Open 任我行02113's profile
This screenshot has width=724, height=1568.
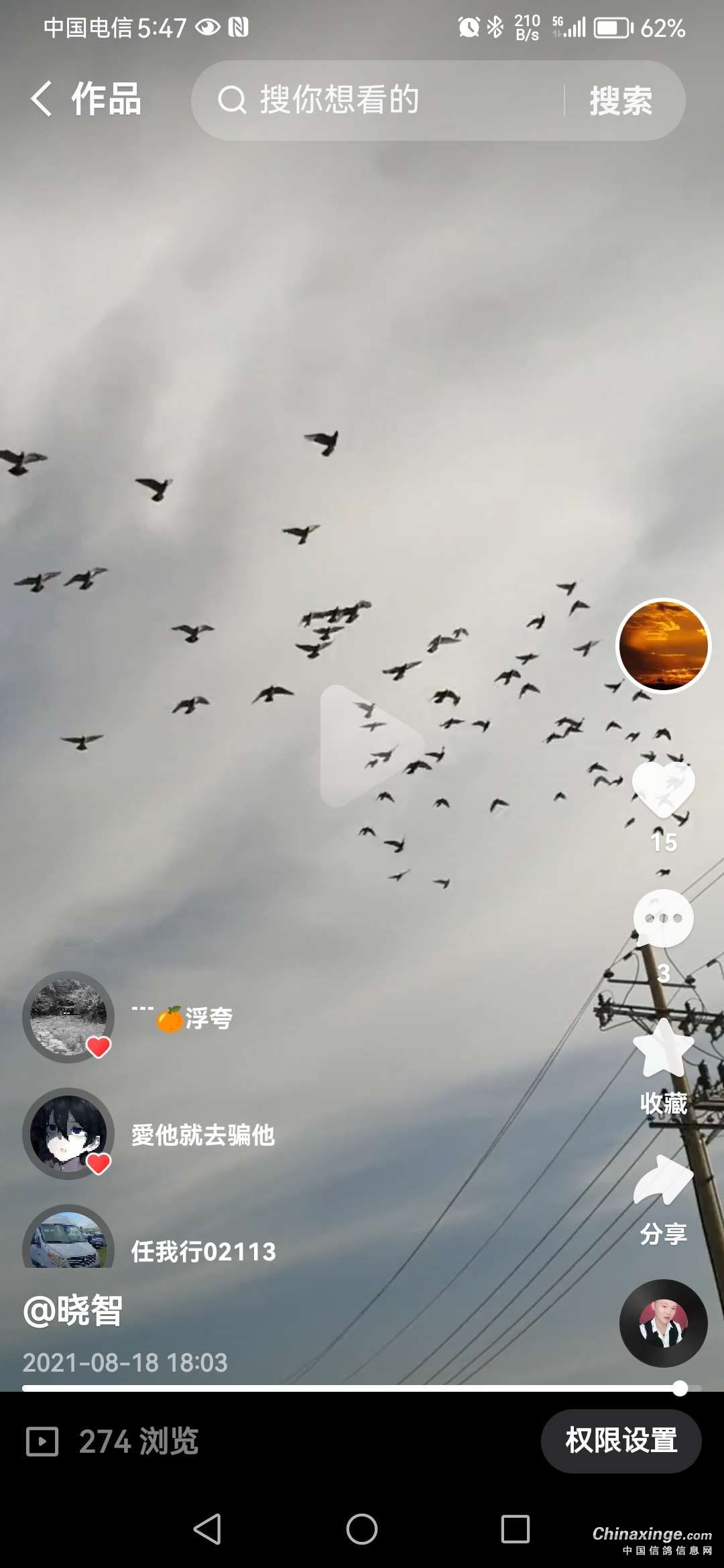click(x=68, y=1241)
